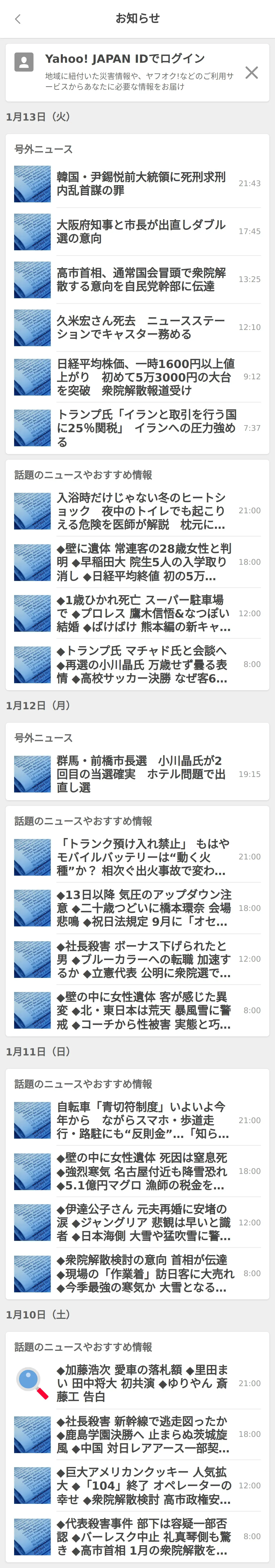
Task: Dismiss the Yahoo! JAPAN ID login banner
Action: tap(251, 72)
